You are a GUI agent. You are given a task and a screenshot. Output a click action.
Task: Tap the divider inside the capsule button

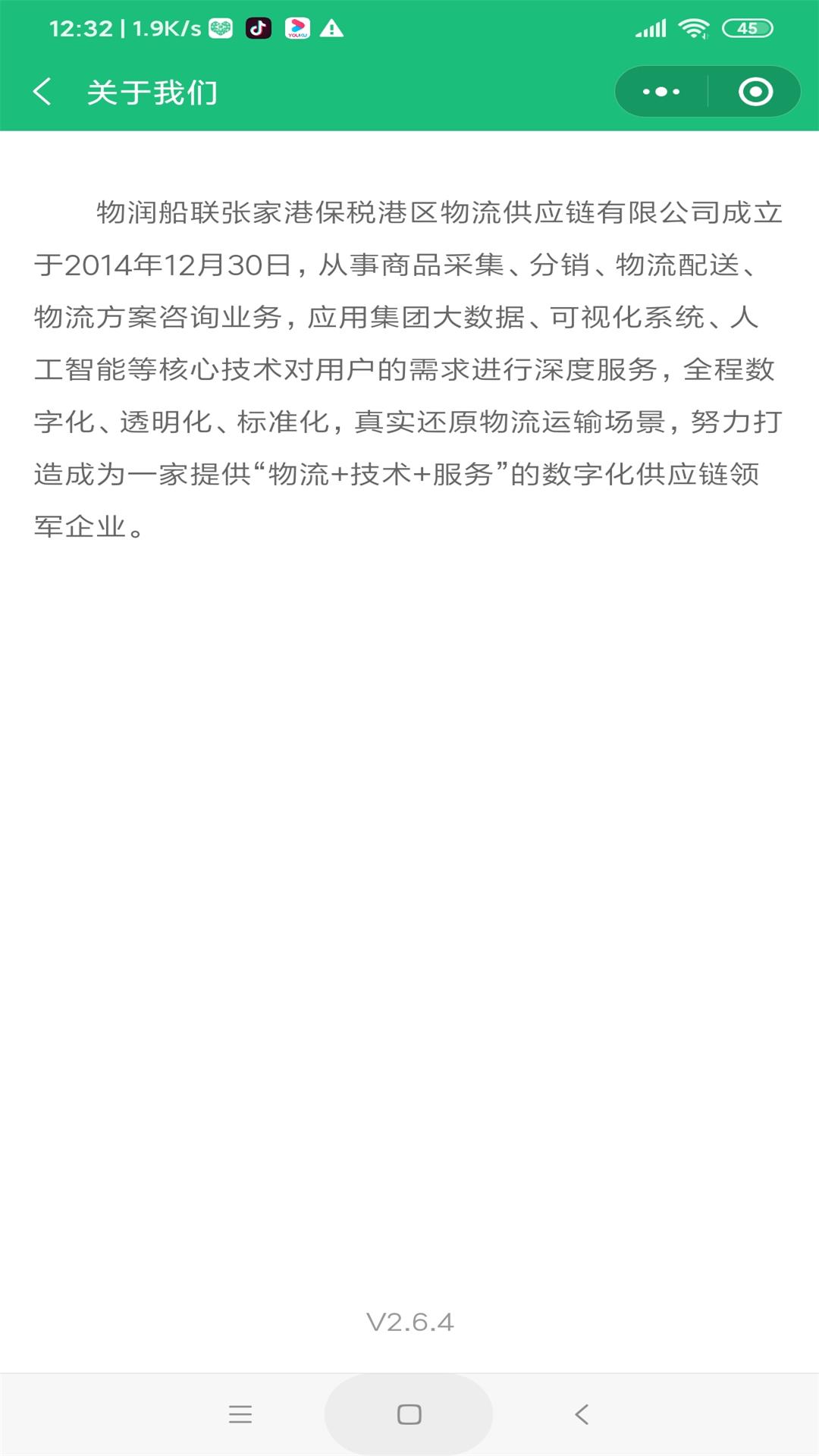(x=707, y=92)
